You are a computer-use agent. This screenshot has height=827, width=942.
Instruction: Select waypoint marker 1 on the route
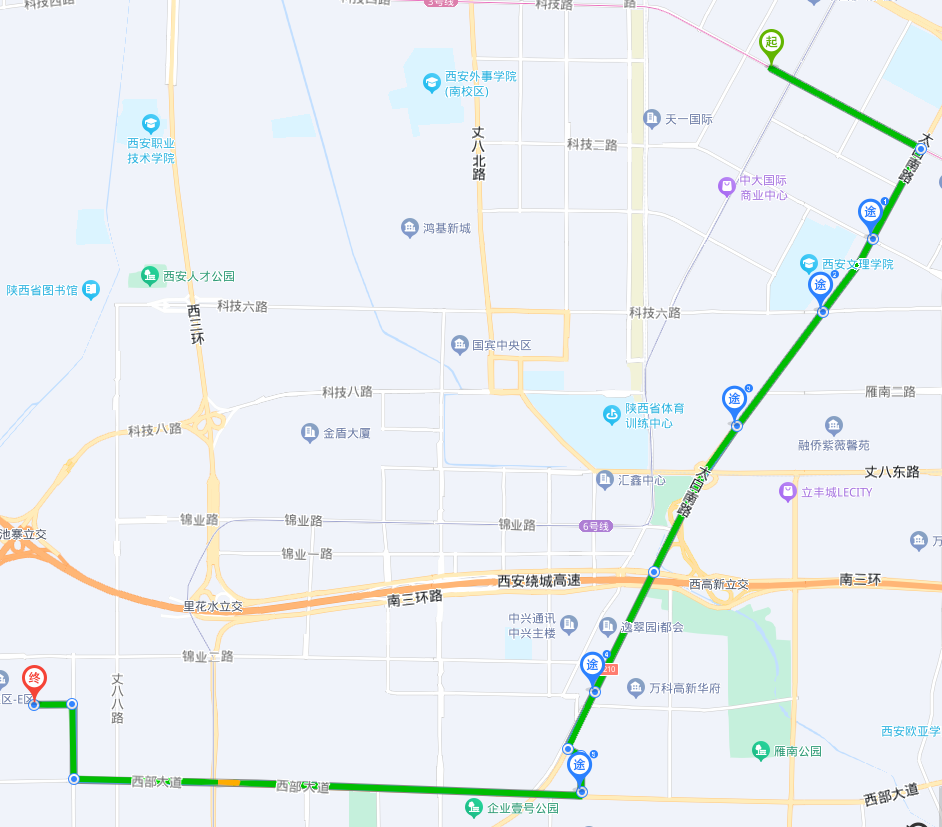(870, 212)
